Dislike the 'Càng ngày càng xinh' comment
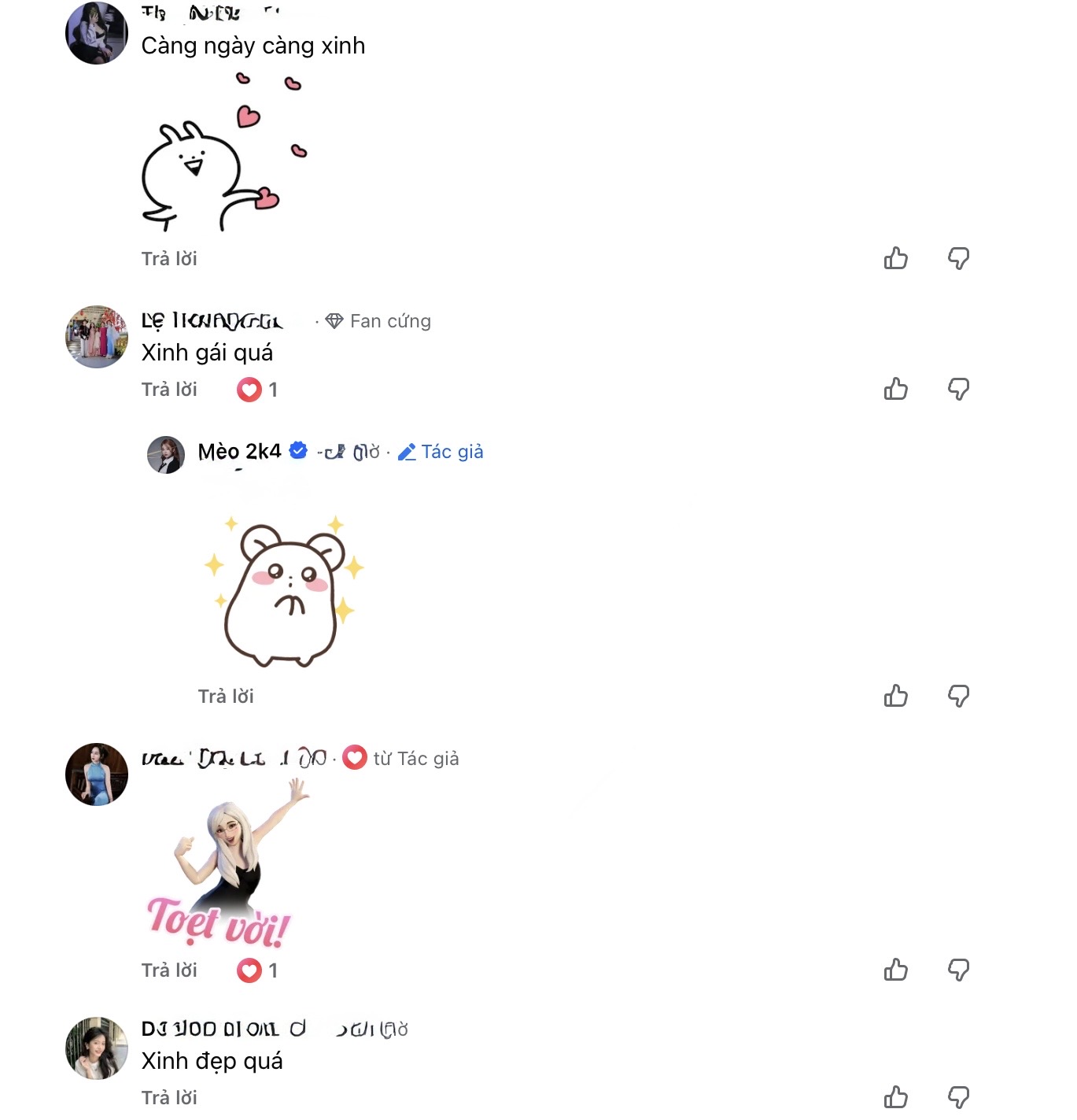Screen dimensions: 1077x1120 pos(958,258)
